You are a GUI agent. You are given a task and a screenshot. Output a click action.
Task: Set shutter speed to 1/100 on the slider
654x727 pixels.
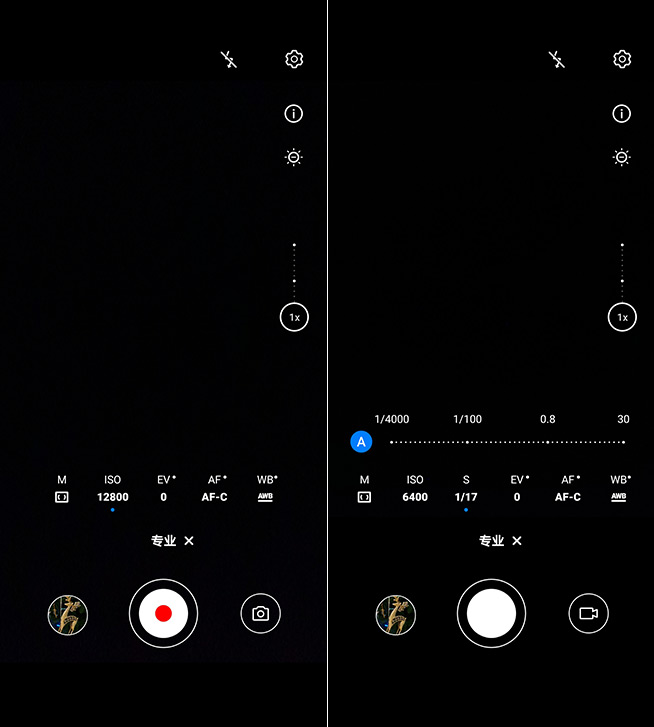coord(467,441)
